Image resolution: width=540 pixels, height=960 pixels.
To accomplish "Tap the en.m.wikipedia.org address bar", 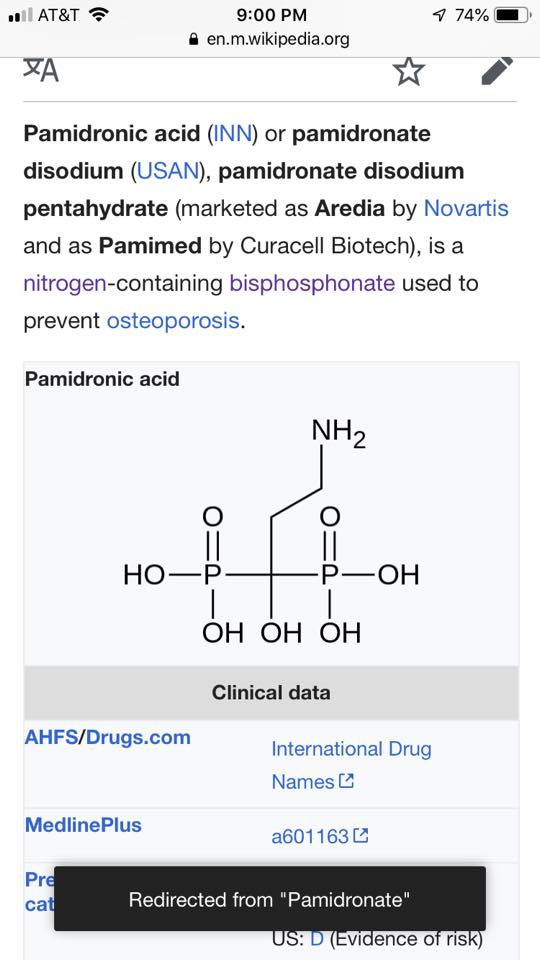I will pyautogui.click(x=270, y=40).
